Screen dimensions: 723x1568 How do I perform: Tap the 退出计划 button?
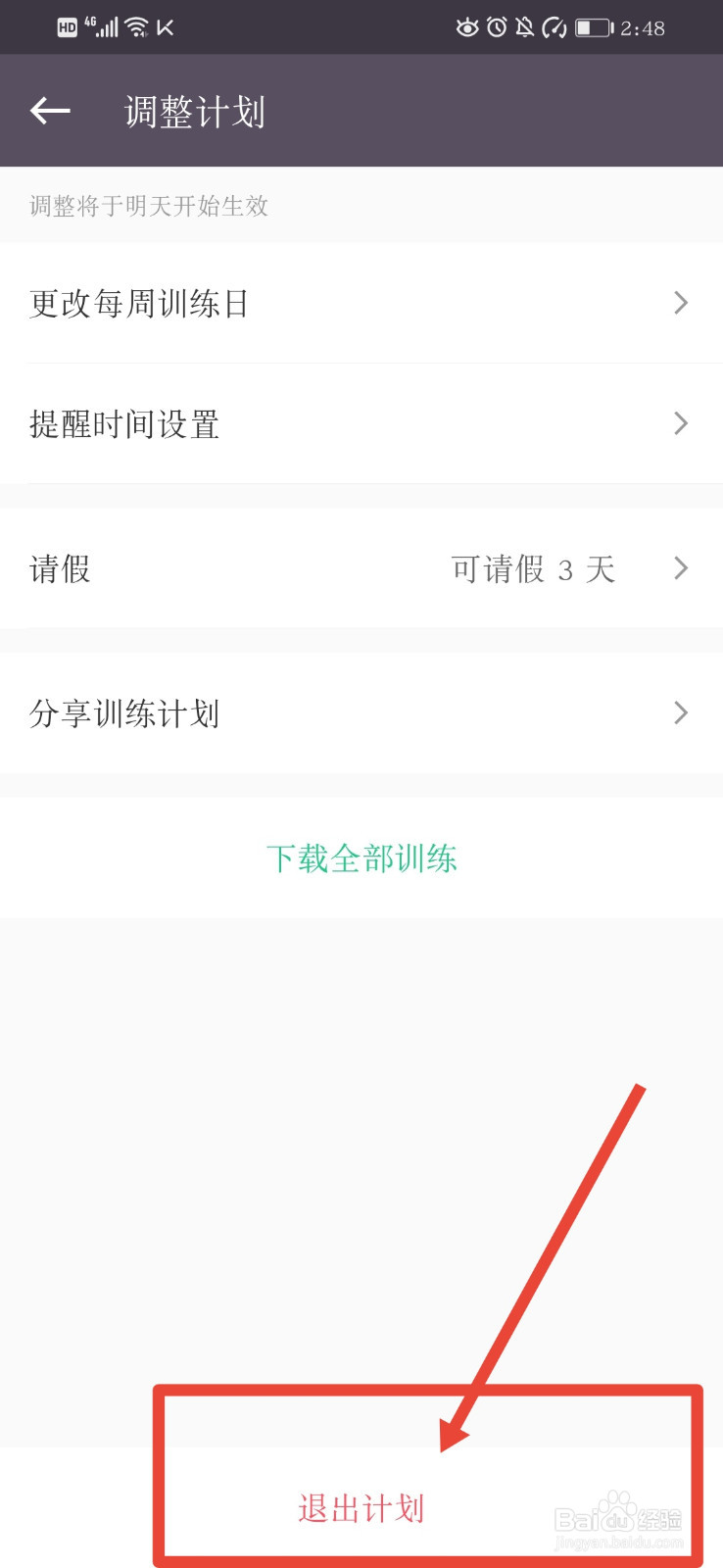(x=361, y=1509)
